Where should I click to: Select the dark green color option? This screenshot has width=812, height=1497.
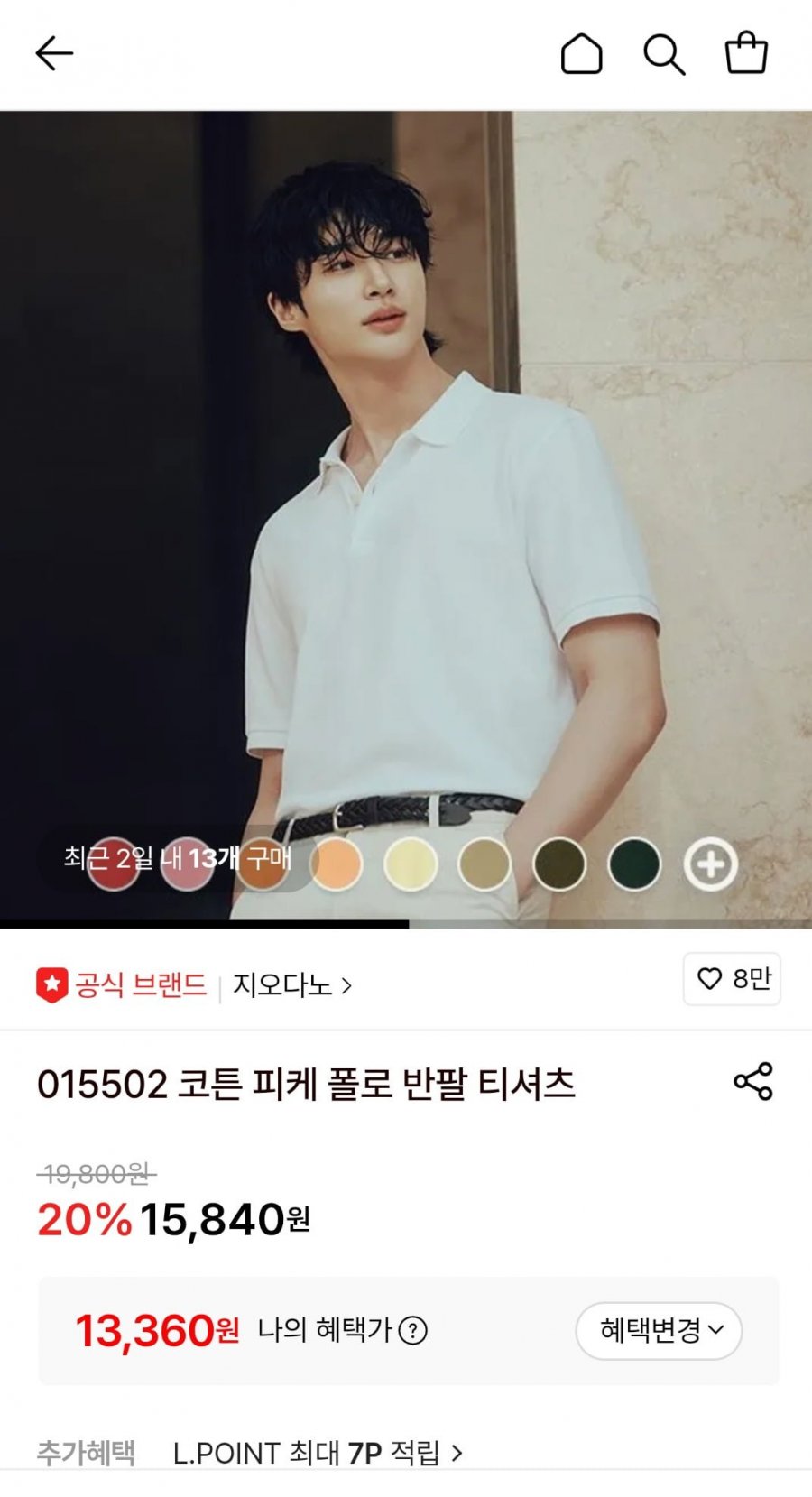click(633, 864)
